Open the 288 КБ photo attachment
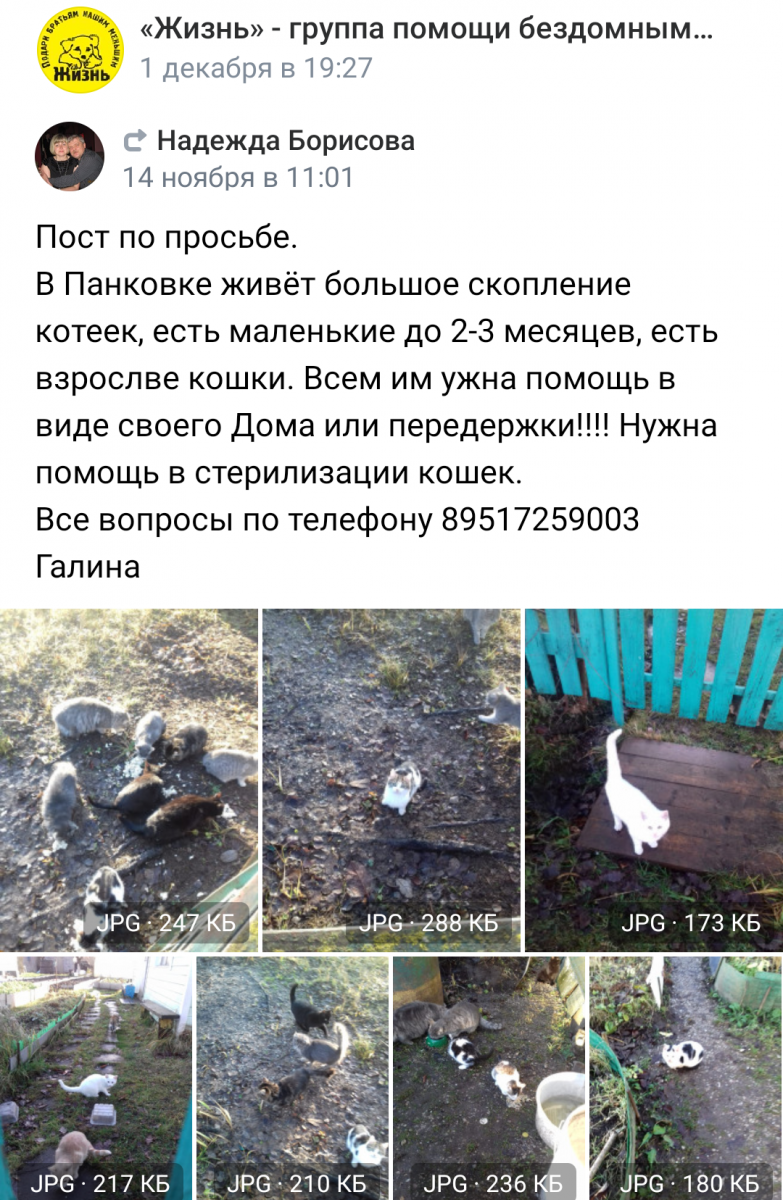Image resolution: width=783 pixels, height=1200 pixels. (x=391, y=780)
